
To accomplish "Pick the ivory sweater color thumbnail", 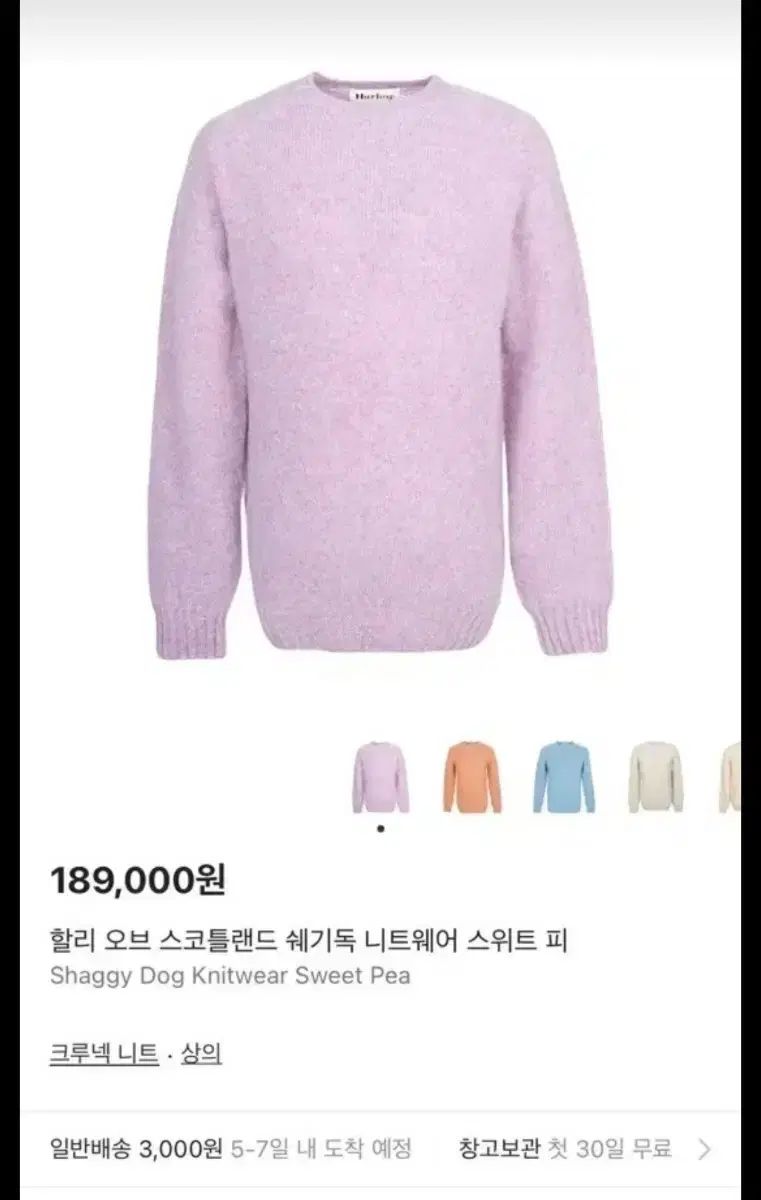I will click(655, 777).
